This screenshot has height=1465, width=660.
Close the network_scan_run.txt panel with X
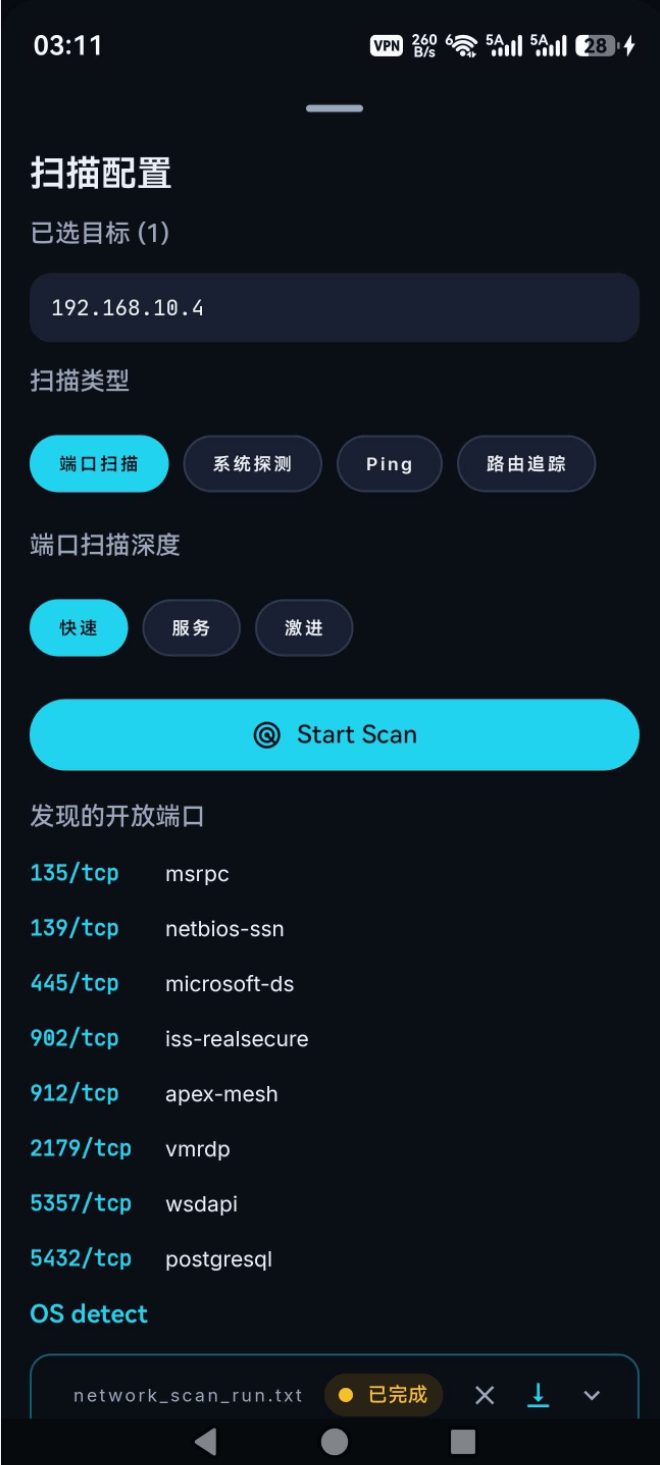tap(484, 1395)
